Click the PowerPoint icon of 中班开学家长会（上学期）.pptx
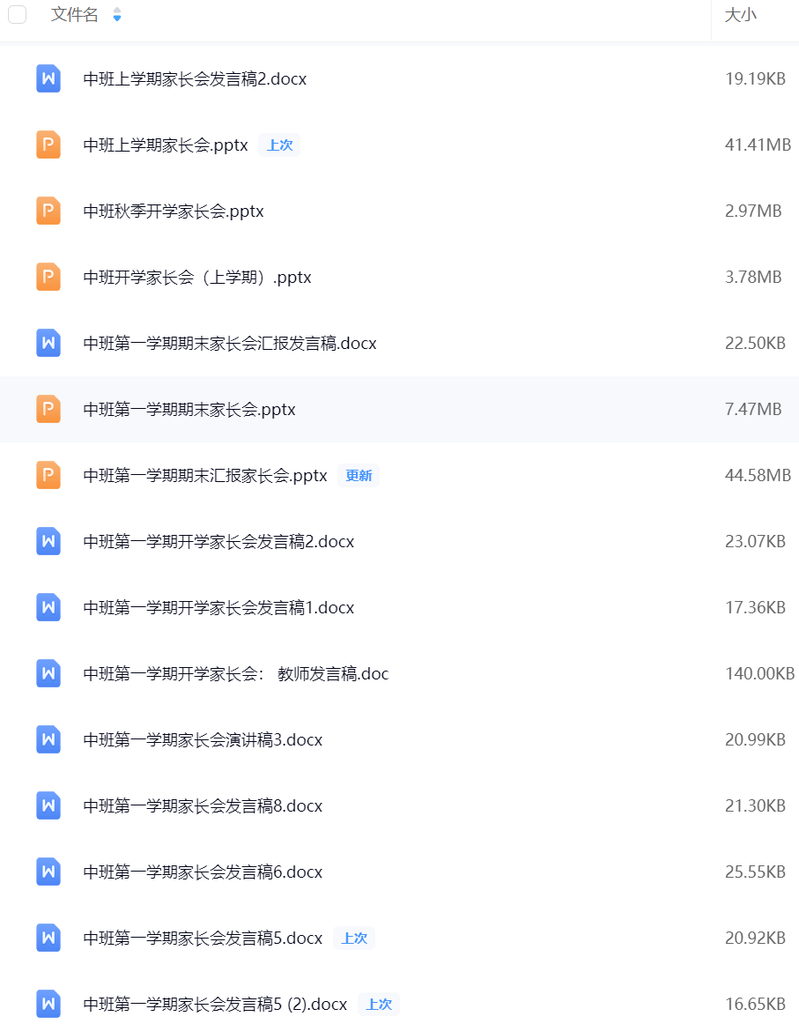The height and width of the screenshot is (1024, 799). [x=47, y=276]
